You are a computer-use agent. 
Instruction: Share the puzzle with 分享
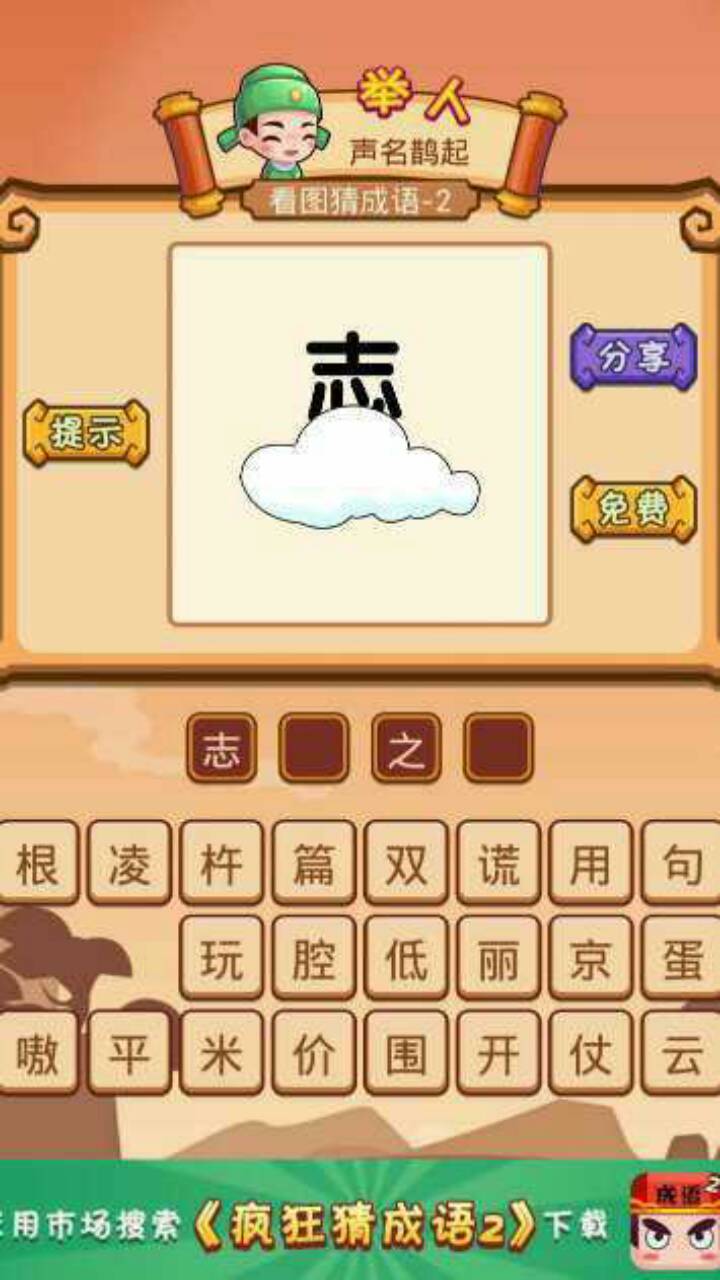(633, 357)
